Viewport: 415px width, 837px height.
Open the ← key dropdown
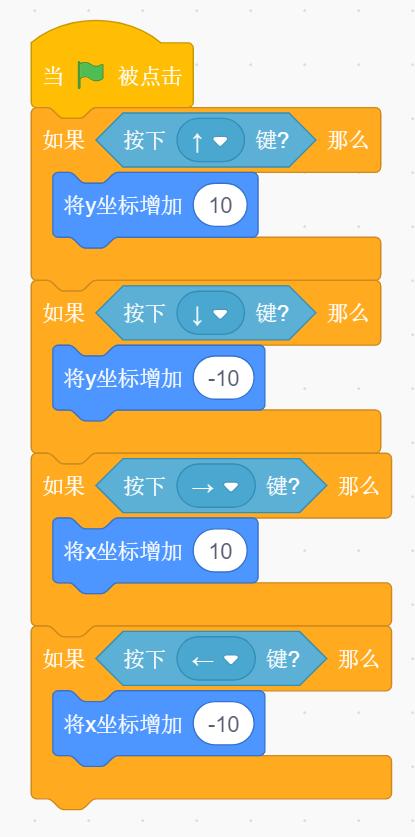click(x=216, y=659)
